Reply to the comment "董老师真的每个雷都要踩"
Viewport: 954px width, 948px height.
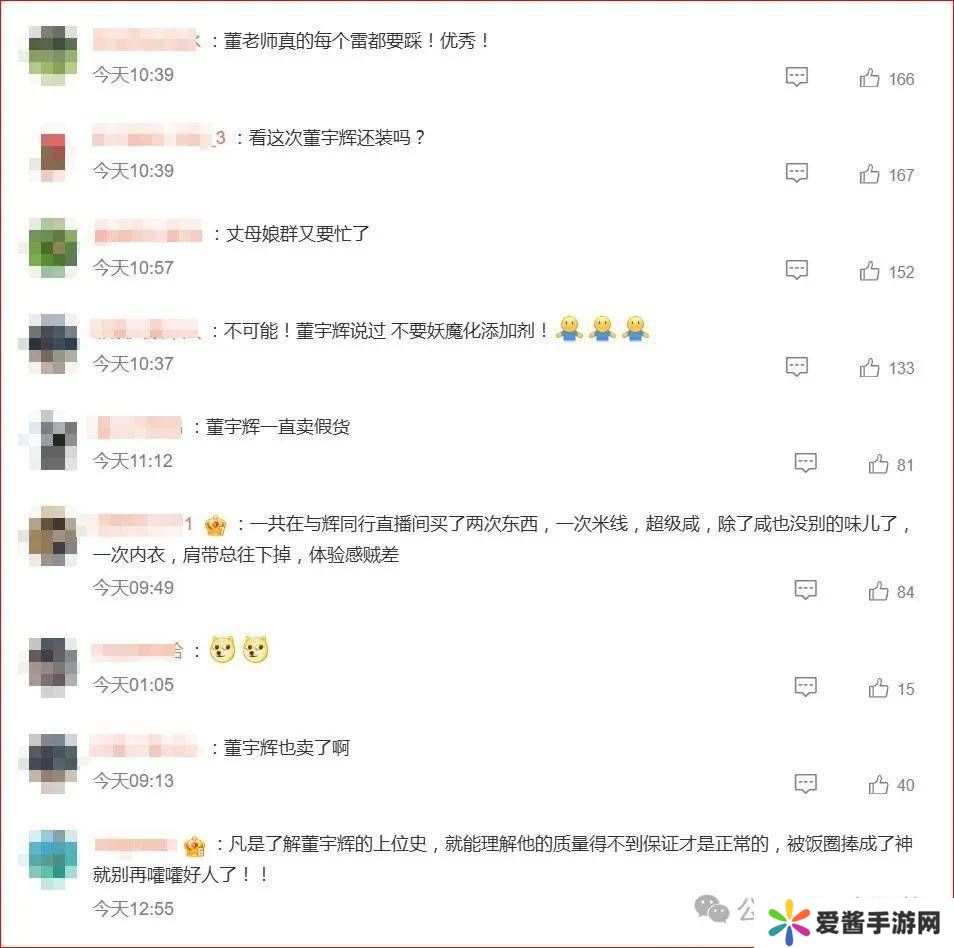[797, 77]
